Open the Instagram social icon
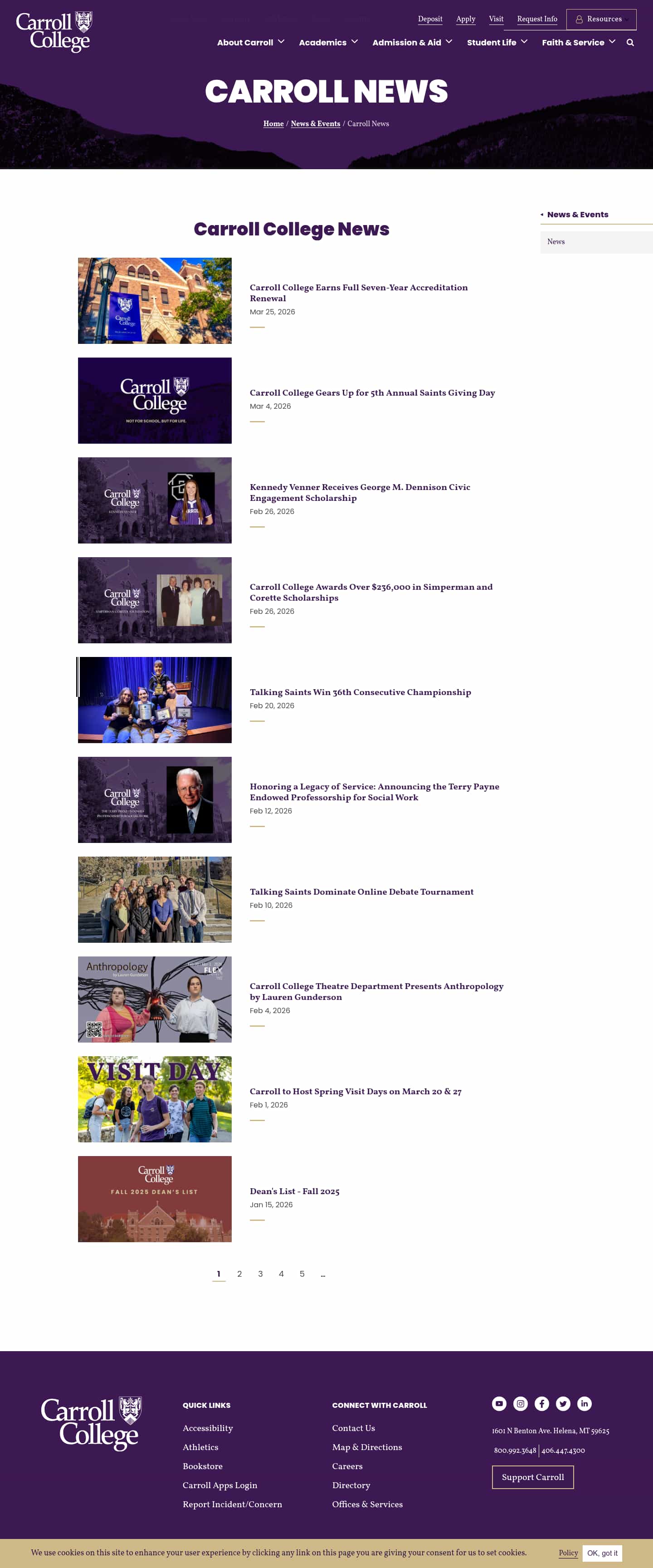Viewport: 653px width, 1568px height. (520, 1404)
